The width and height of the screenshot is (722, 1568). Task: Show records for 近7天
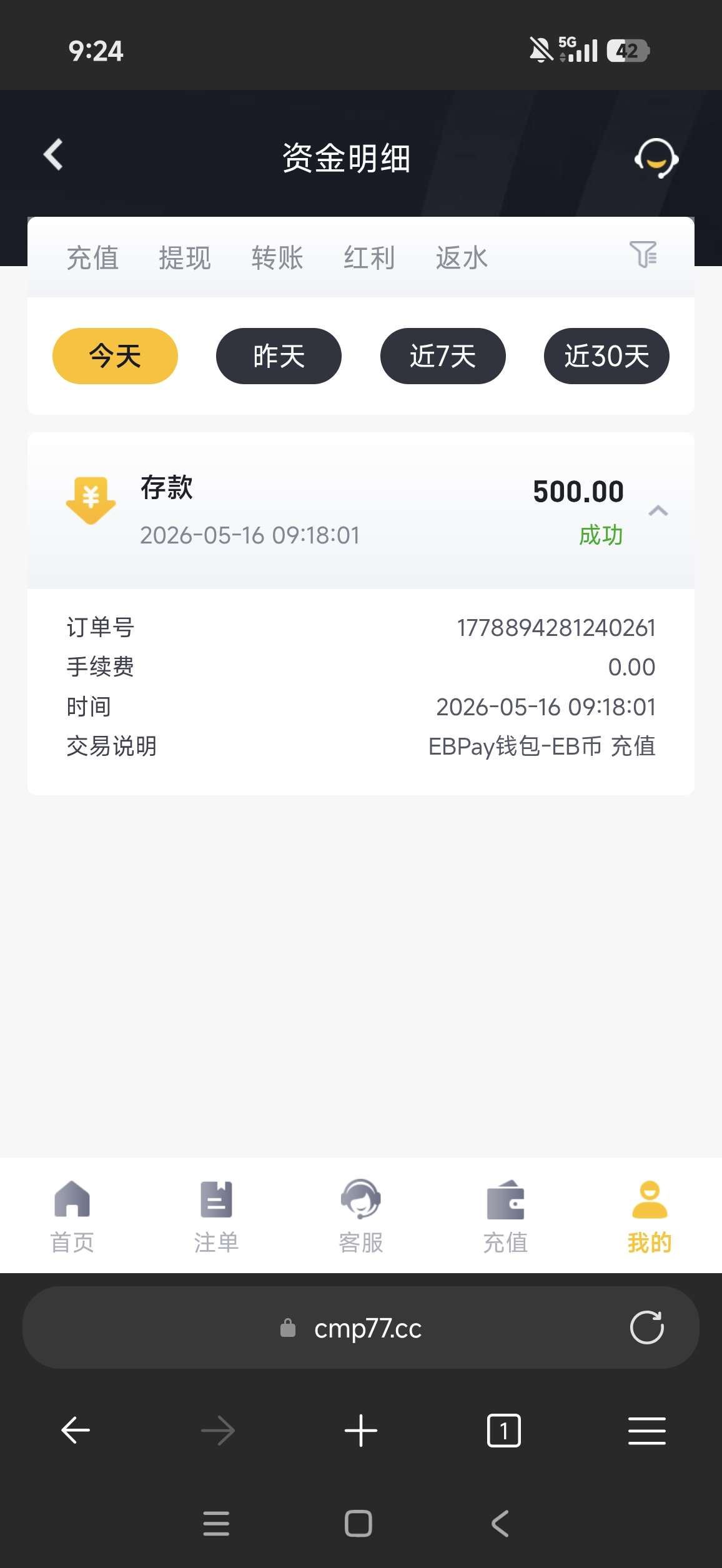tap(443, 356)
